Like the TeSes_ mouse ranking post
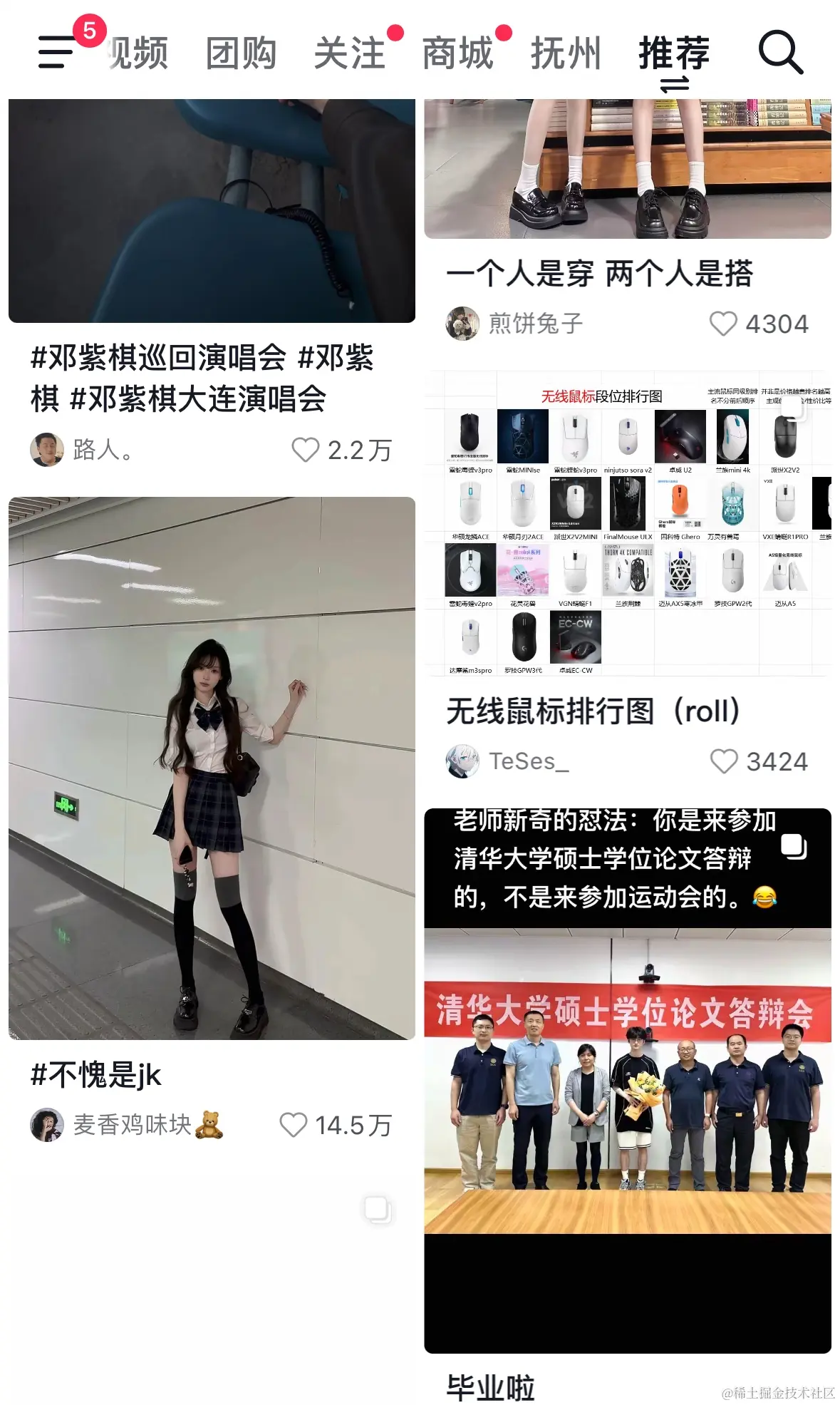The image size is (840, 1405). click(724, 761)
